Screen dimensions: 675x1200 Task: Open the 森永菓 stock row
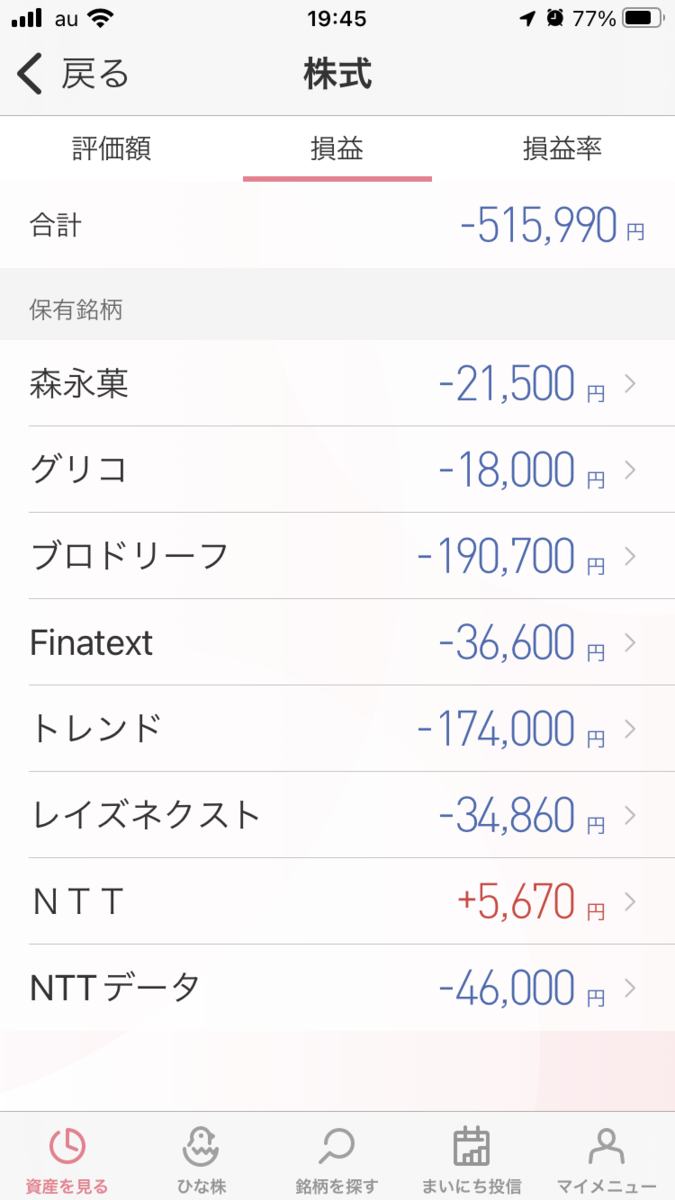pyautogui.click(x=337, y=384)
